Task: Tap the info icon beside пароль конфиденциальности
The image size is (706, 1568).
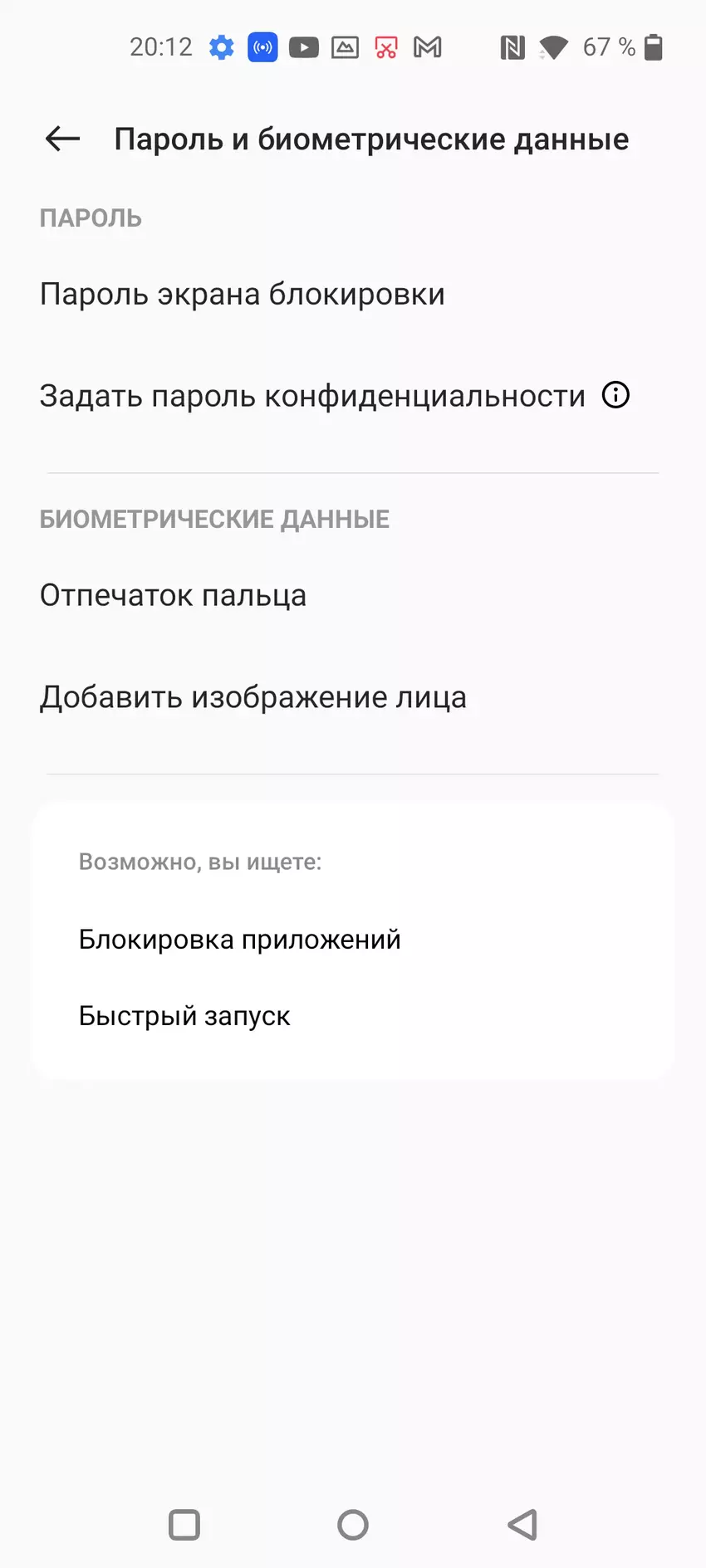Action: point(615,395)
